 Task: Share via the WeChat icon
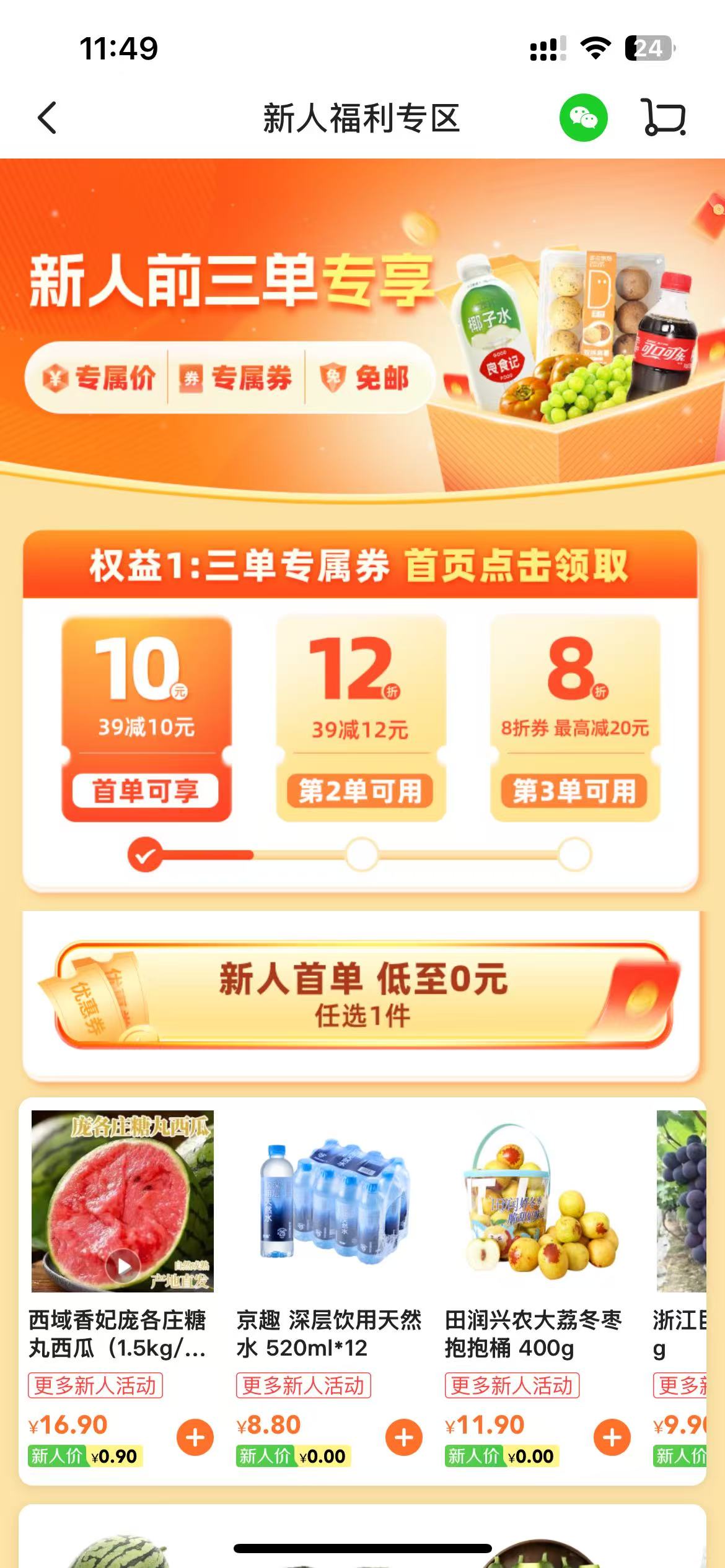click(x=583, y=118)
